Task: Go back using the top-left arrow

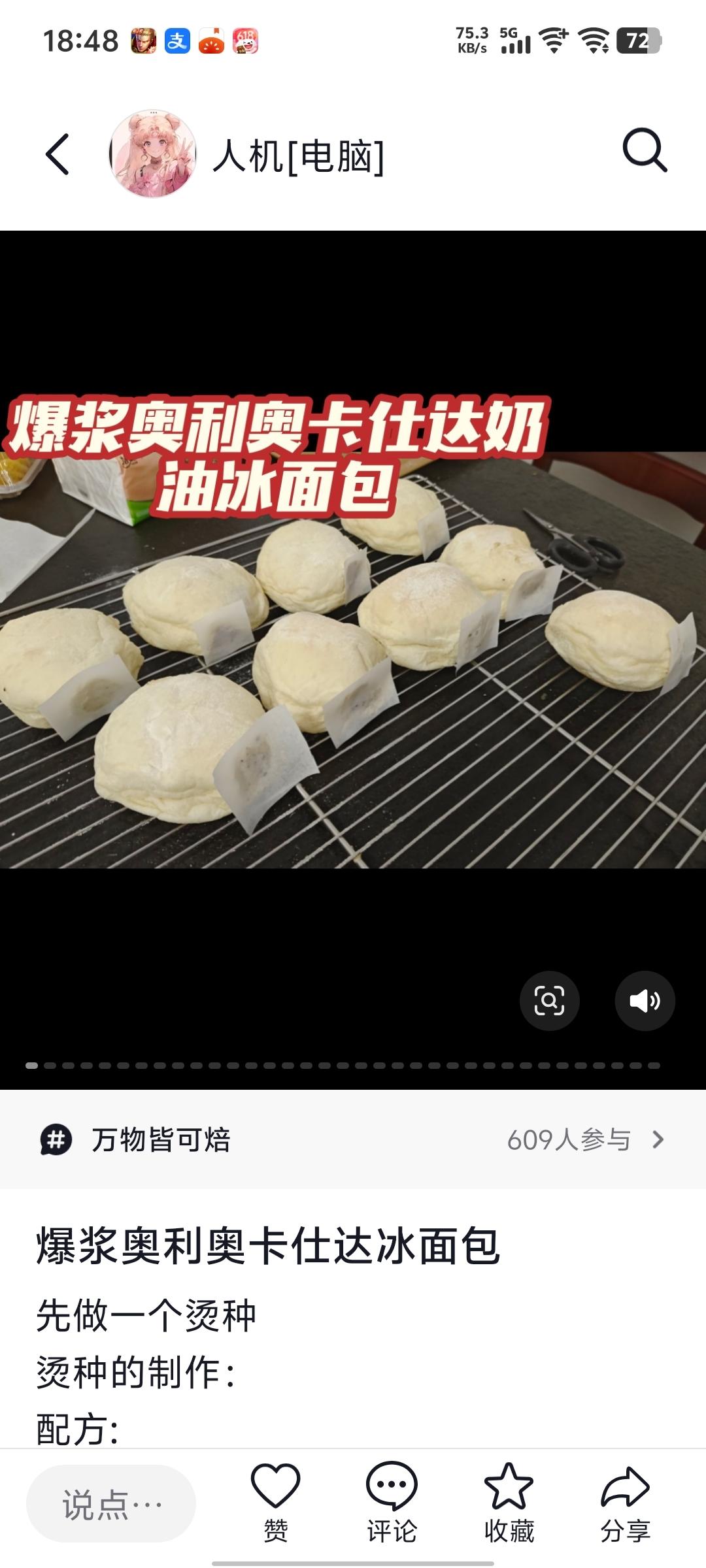Action: click(x=58, y=154)
